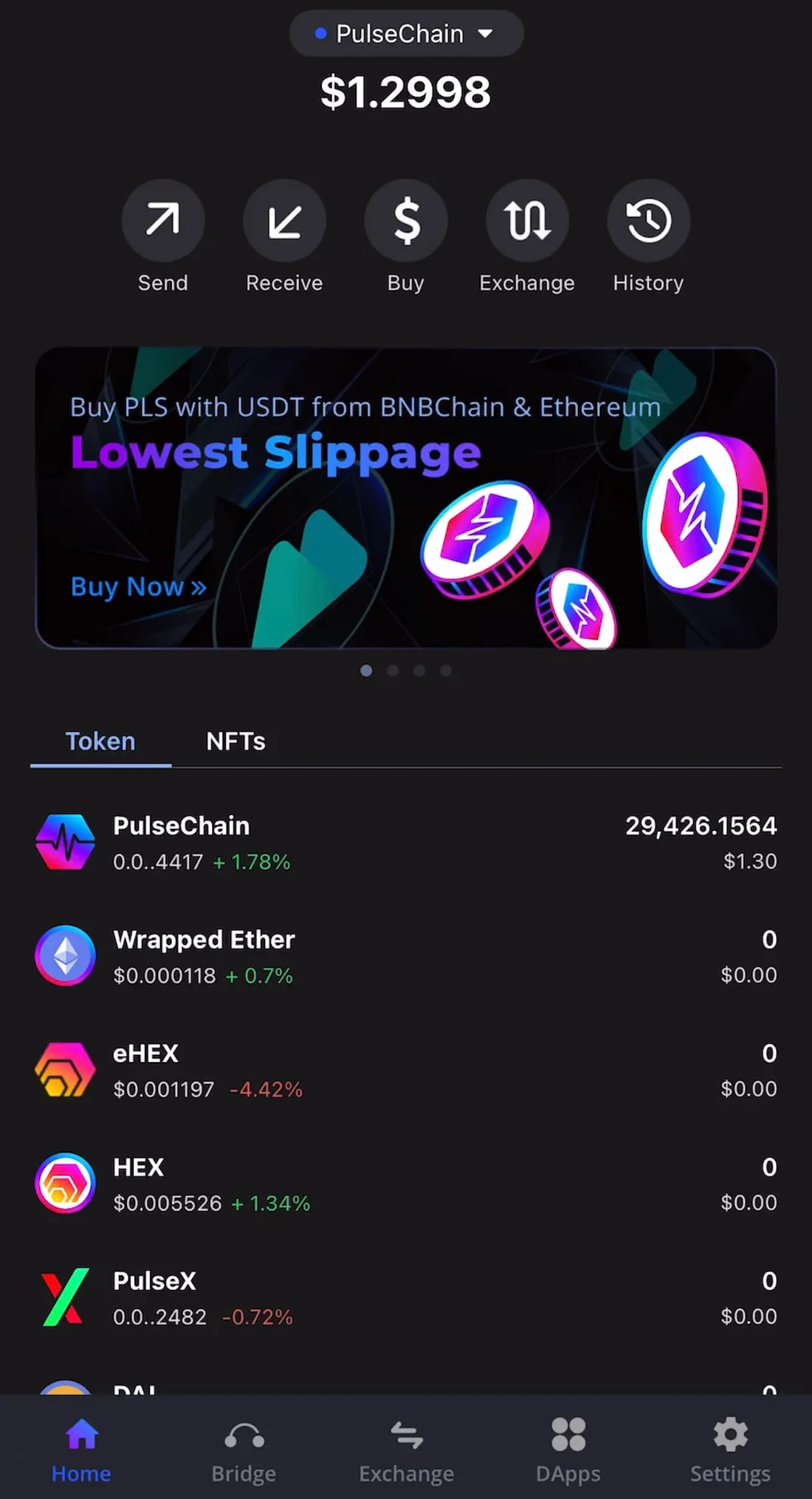Switch to the NFTs tab
Viewport: 812px width, 1499px height.
[x=235, y=741]
